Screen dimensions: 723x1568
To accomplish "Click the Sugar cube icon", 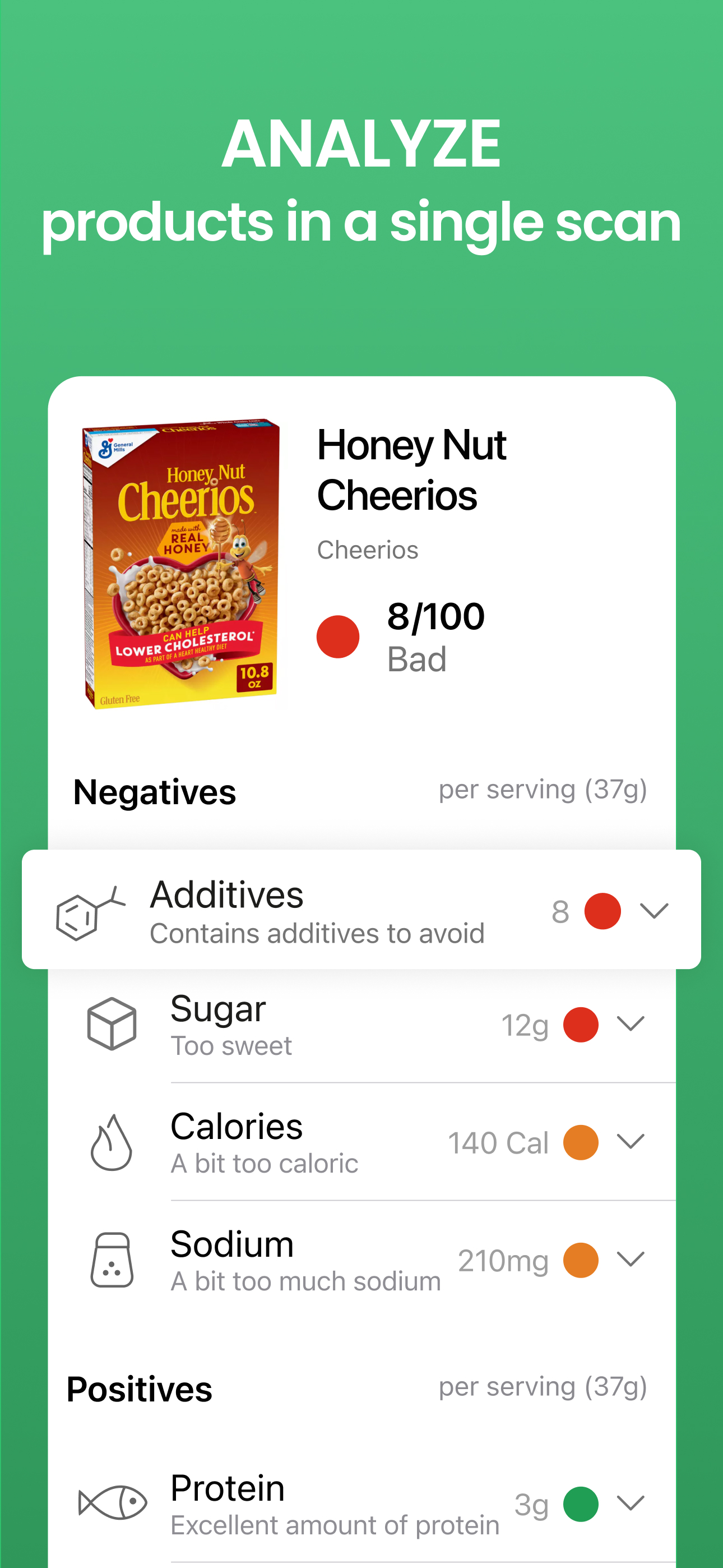I will pyautogui.click(x=112, y=1024).
